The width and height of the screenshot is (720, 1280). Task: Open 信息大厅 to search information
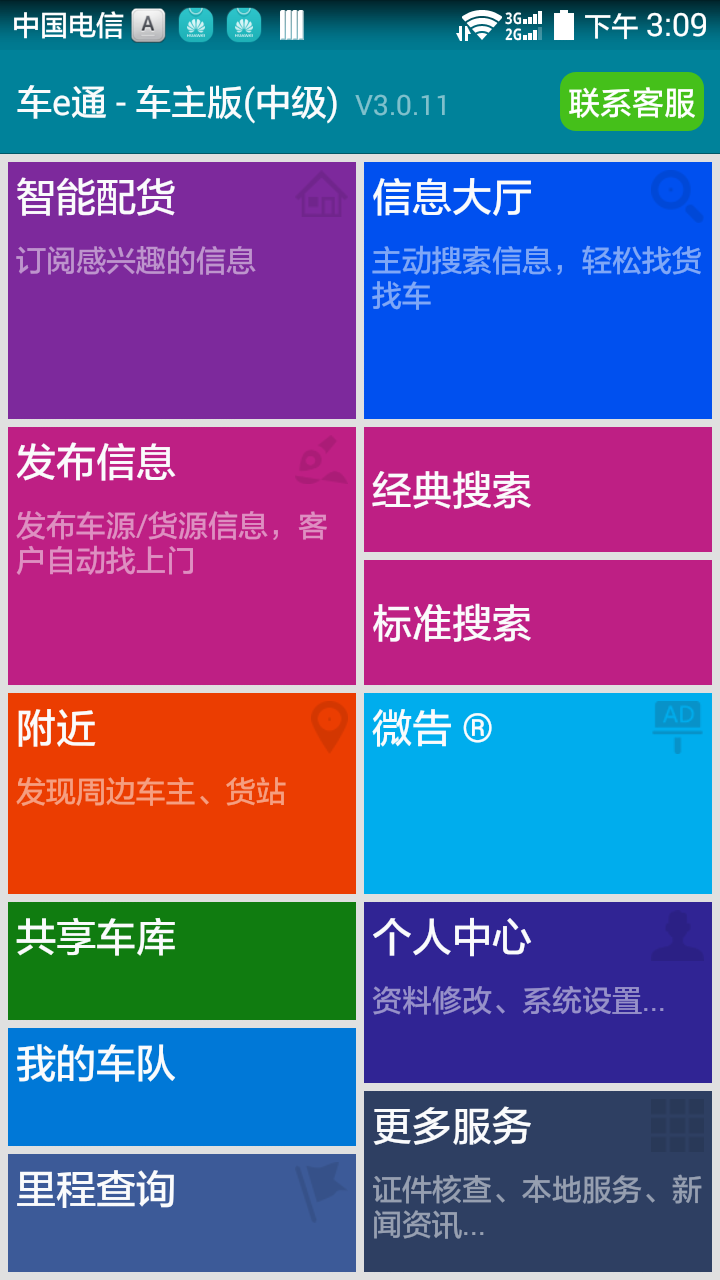click(x=538, y=290)
